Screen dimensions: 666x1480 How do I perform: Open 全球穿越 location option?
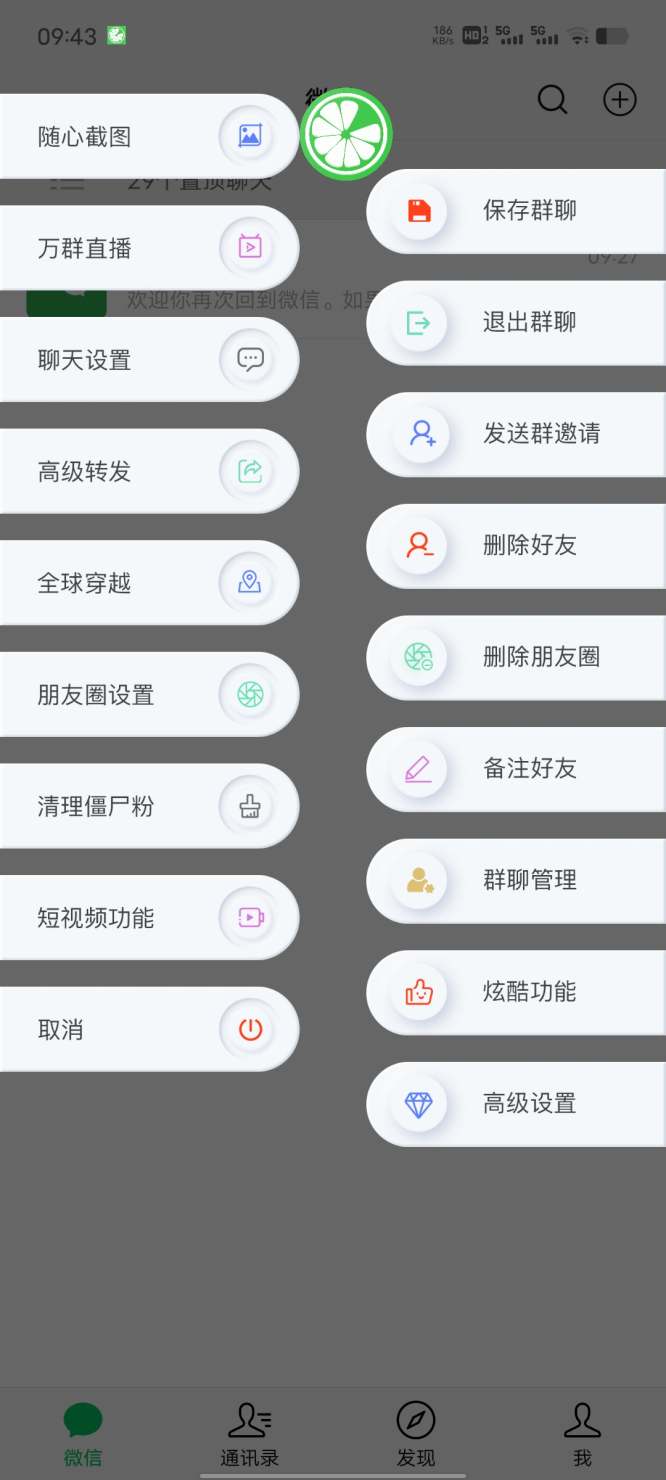point(148,583)
